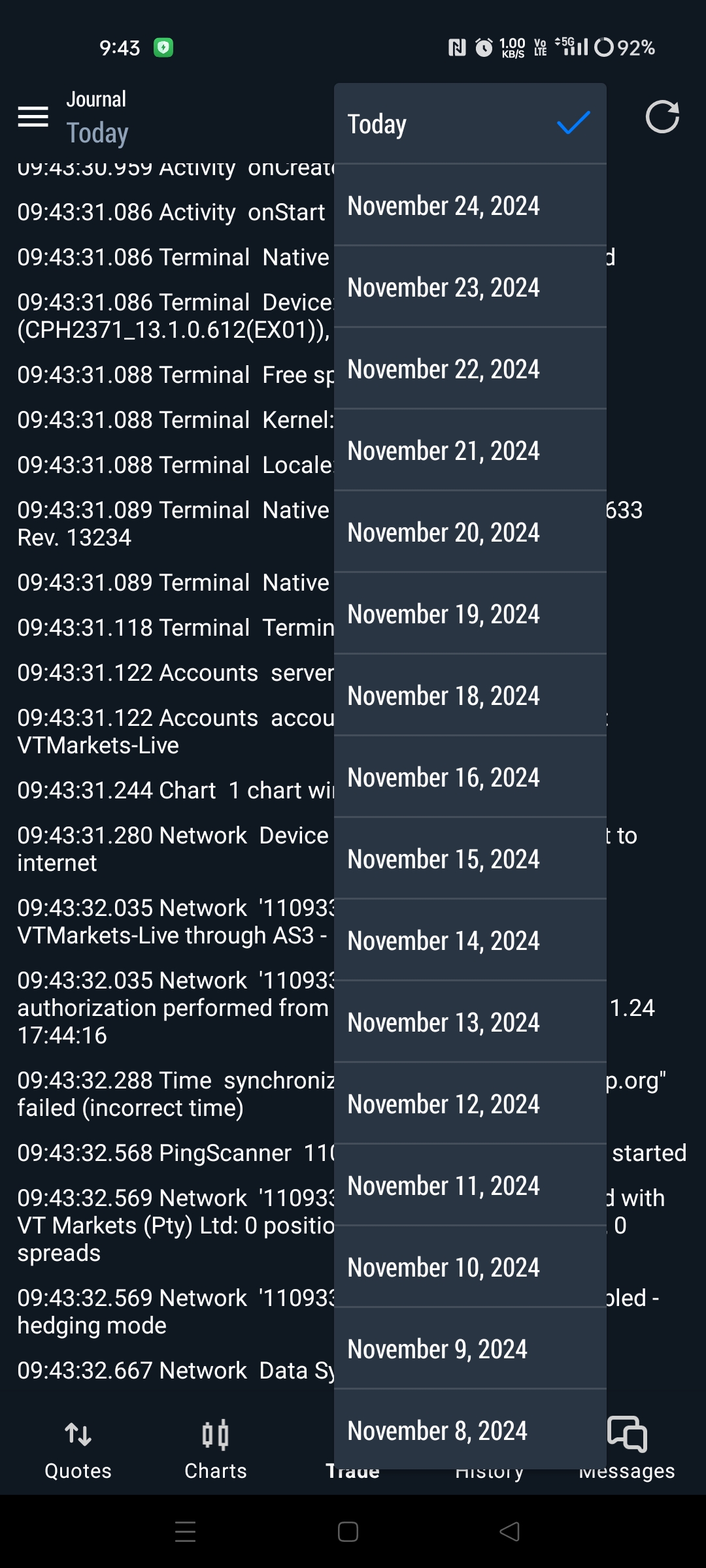Pick November 19, 2024 from the list
This screenshot has width=706, height=1568.
(x=470, y=613)
